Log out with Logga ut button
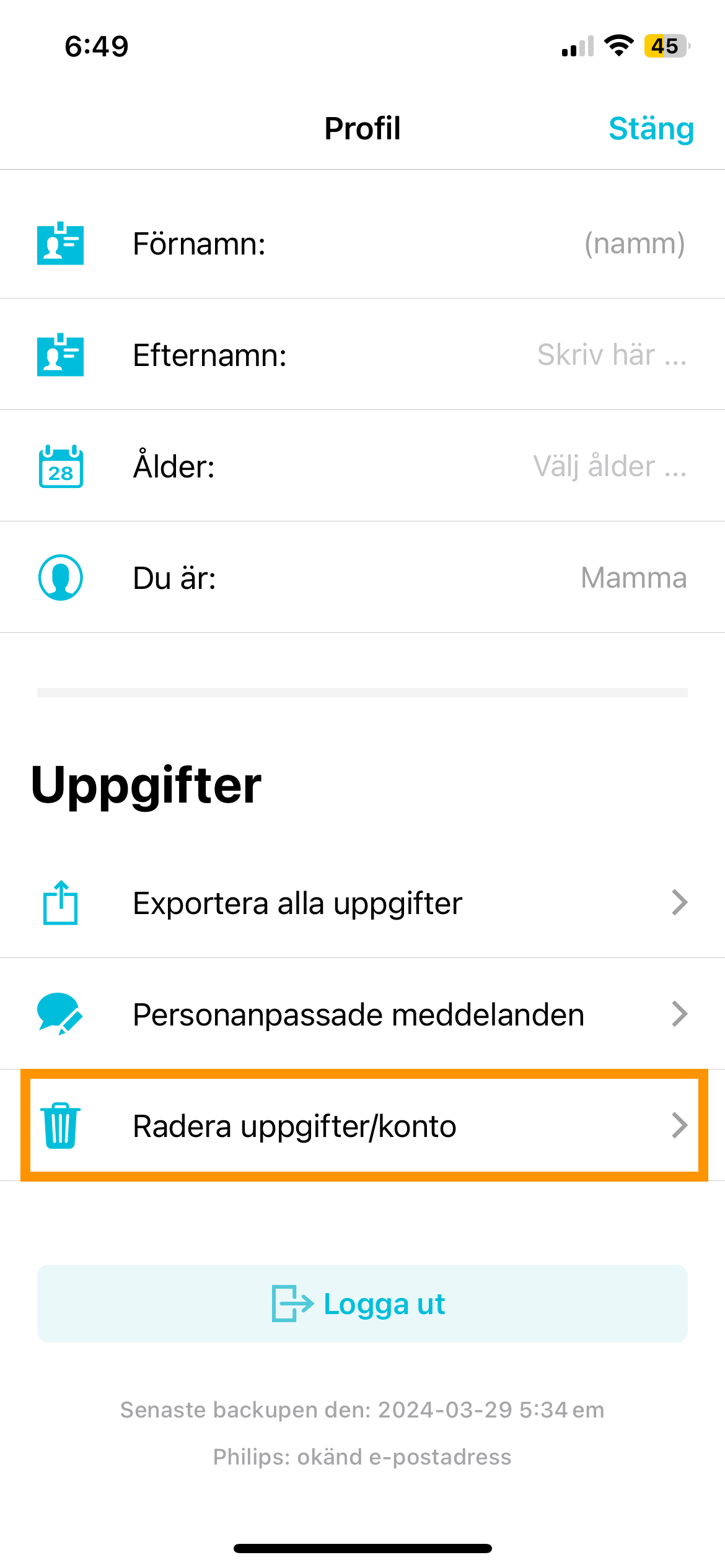The width and height of the screenshot is (725, 1568). pos(362,1304)
